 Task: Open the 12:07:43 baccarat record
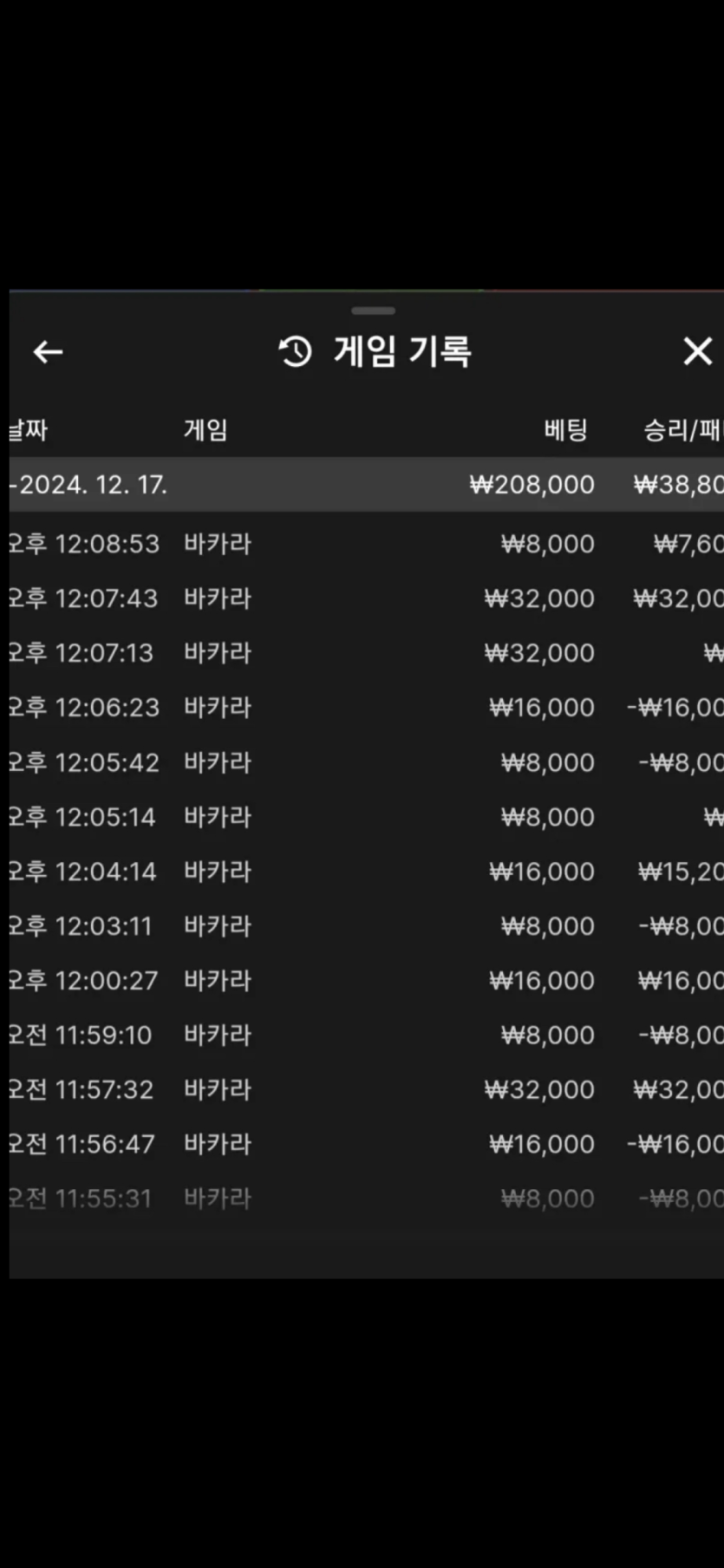367,598
